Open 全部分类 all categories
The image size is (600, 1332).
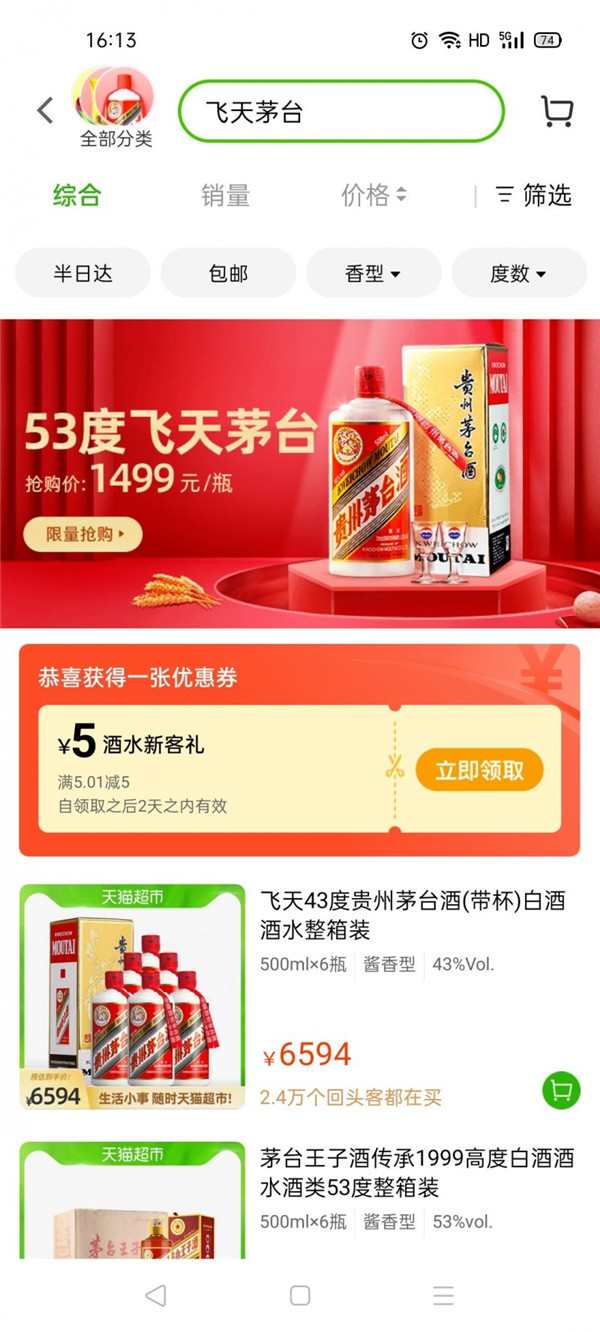coord(116,108)
